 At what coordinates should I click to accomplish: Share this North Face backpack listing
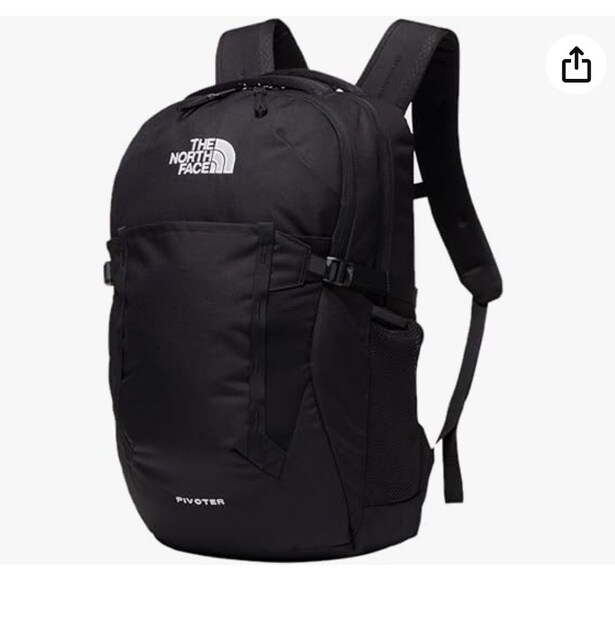(x=576, y=65)
